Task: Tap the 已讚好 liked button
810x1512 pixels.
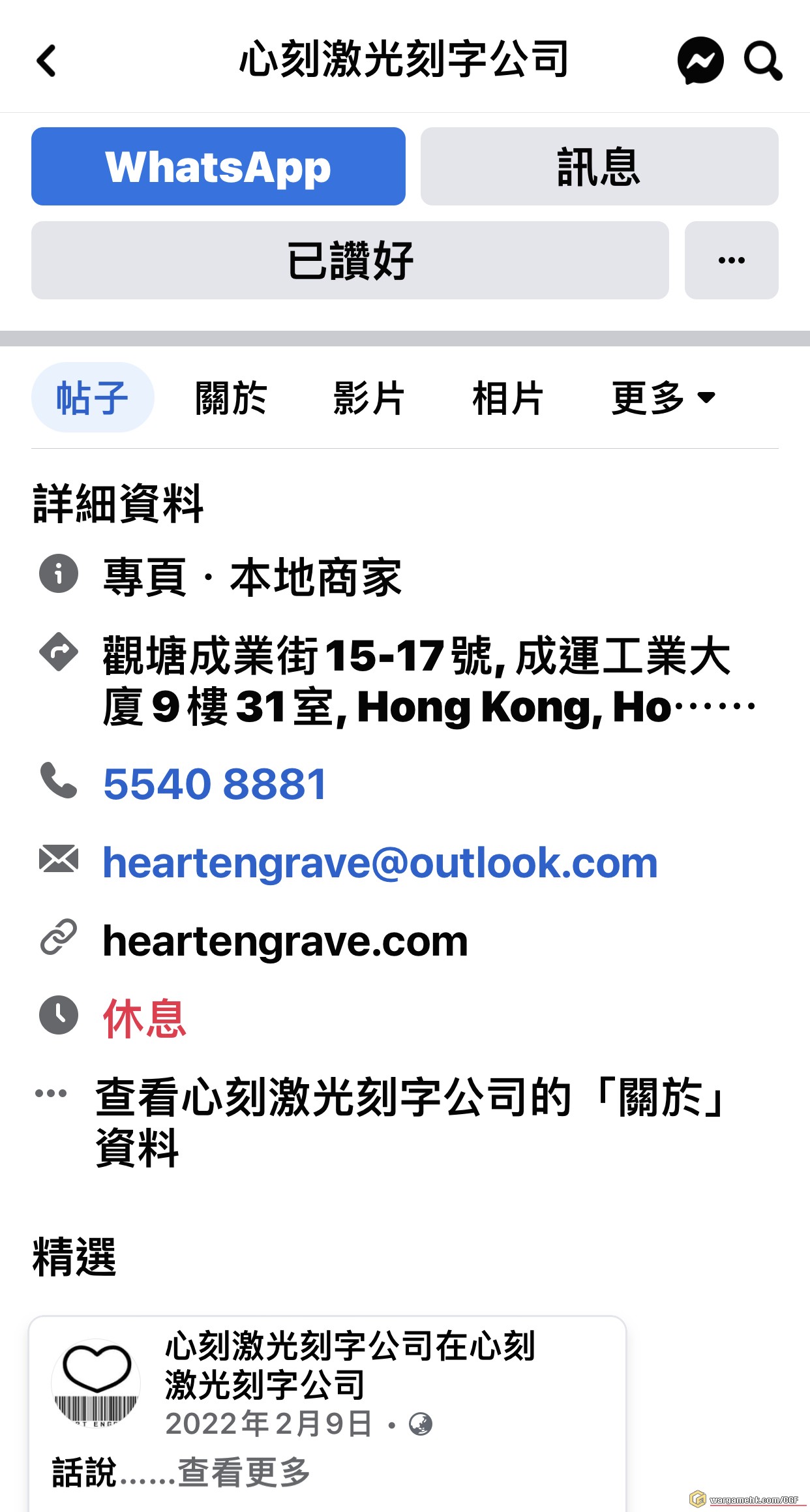Action: (350, 260)
